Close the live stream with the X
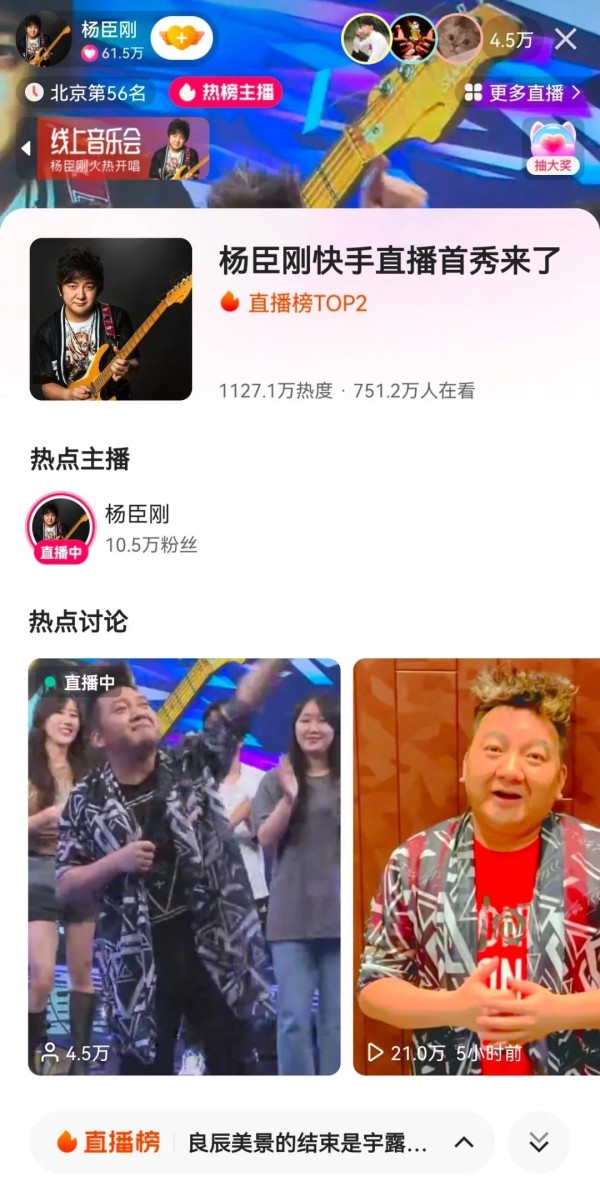 566,40
